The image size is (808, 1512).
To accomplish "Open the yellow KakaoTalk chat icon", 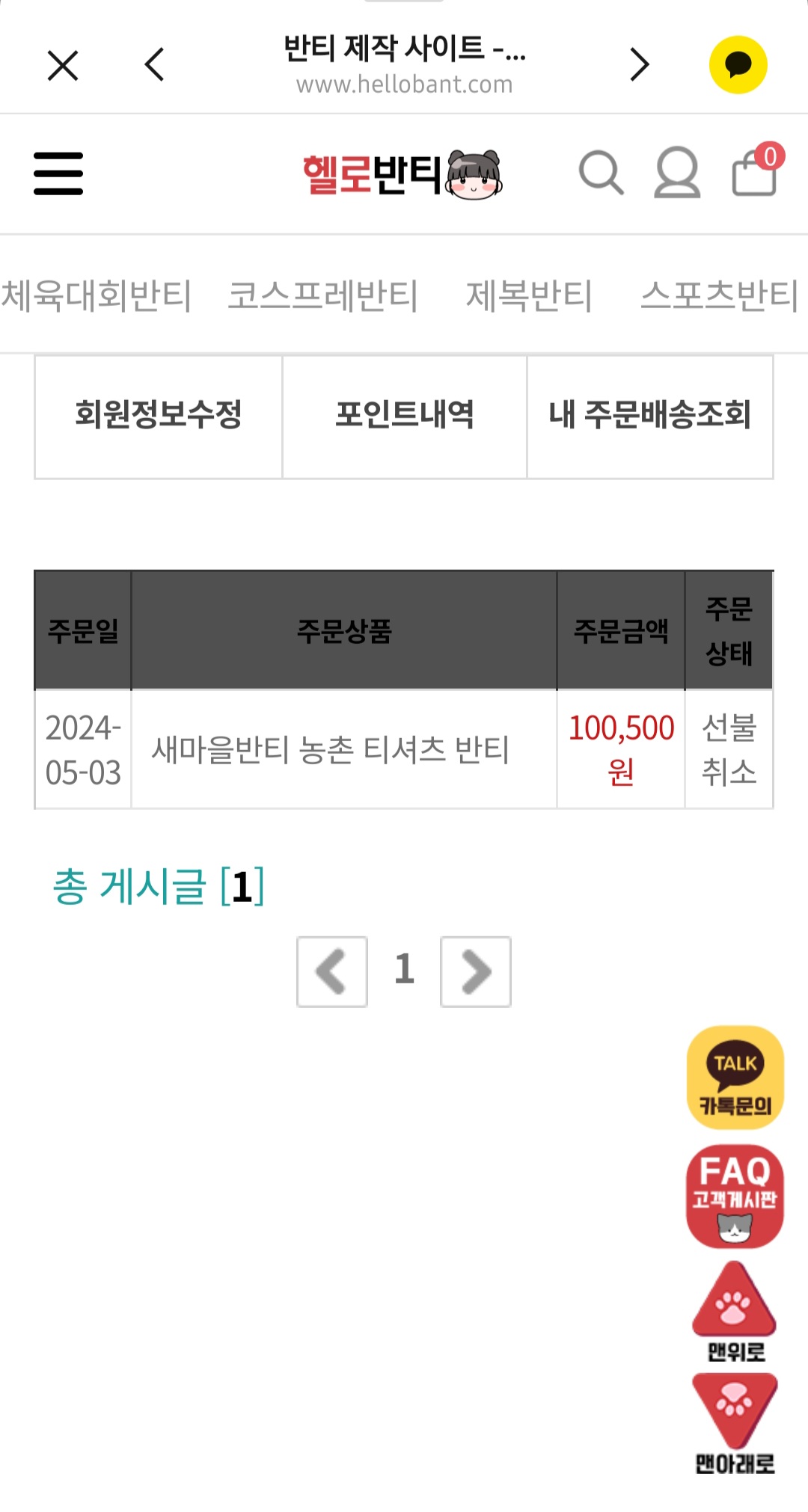I will (738, 65).
